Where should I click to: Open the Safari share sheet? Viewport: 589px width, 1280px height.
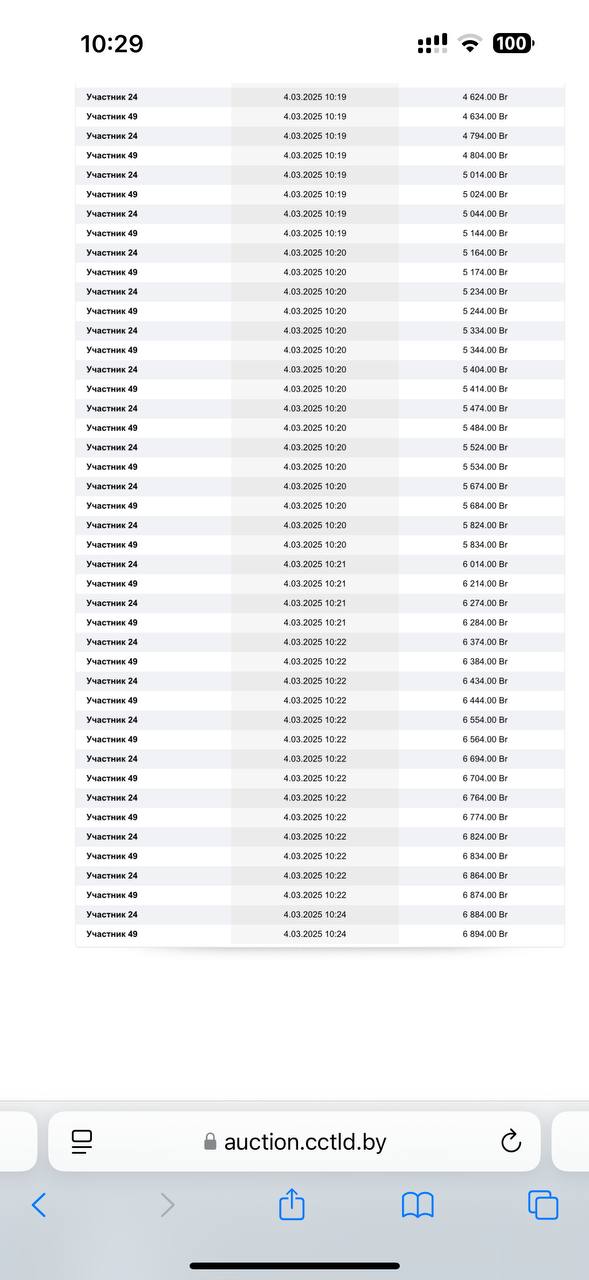pyautogui.click(x=291, y=1203)
